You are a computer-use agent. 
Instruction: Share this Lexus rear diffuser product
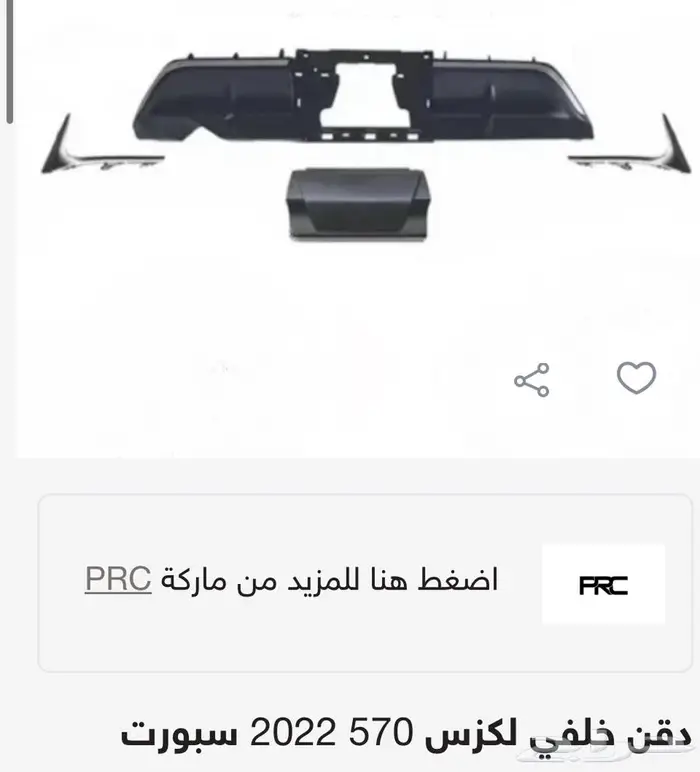click(x=531, y=380)
